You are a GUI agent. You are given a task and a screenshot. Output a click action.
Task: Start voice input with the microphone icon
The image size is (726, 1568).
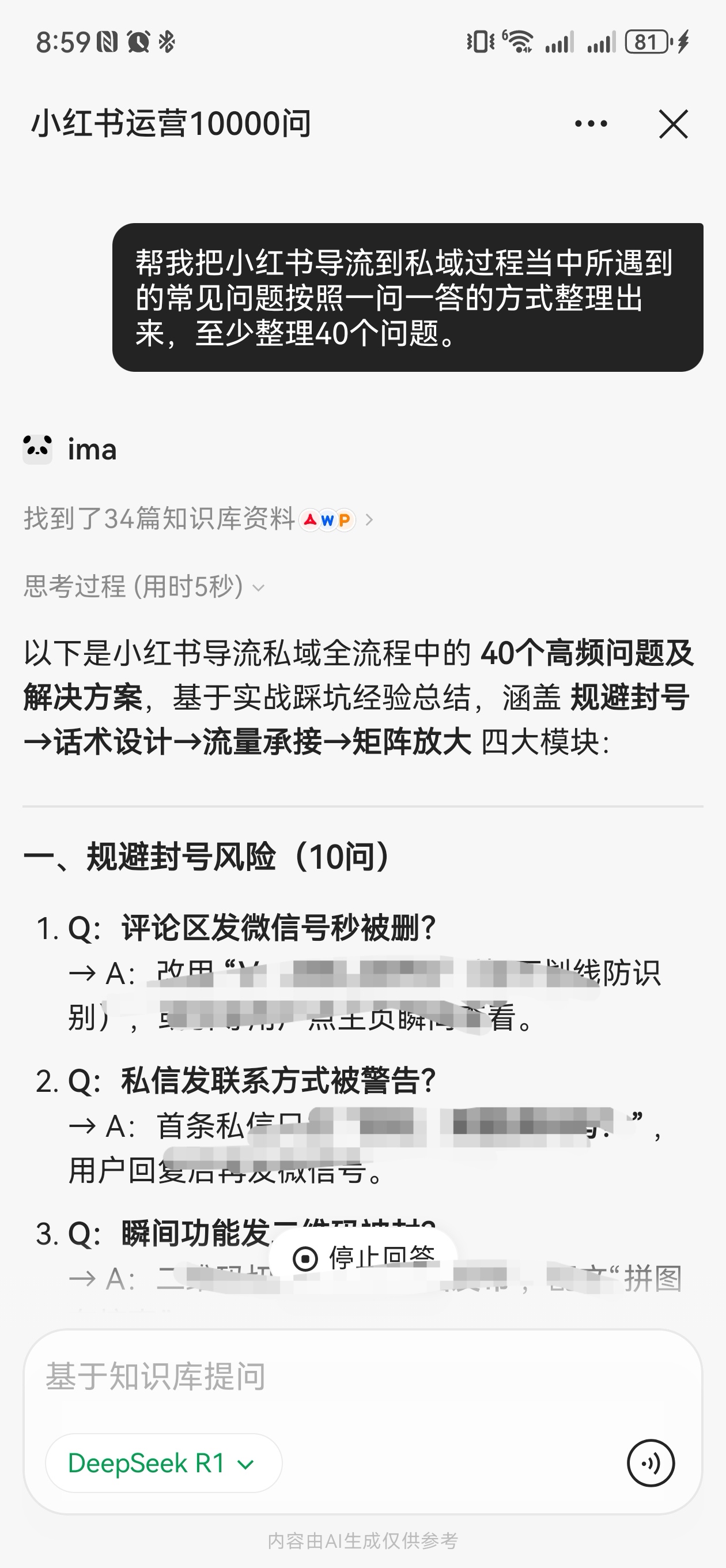click(651, 1463)
